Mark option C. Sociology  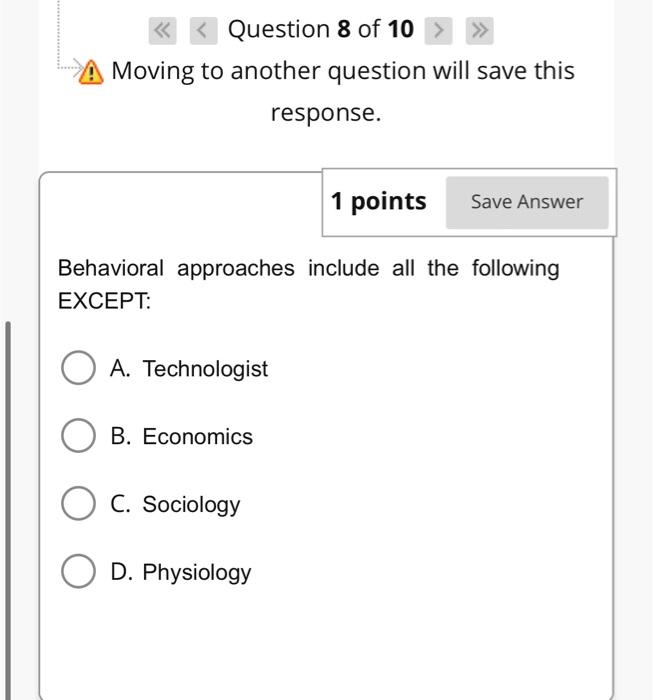(x=78, y=504)
